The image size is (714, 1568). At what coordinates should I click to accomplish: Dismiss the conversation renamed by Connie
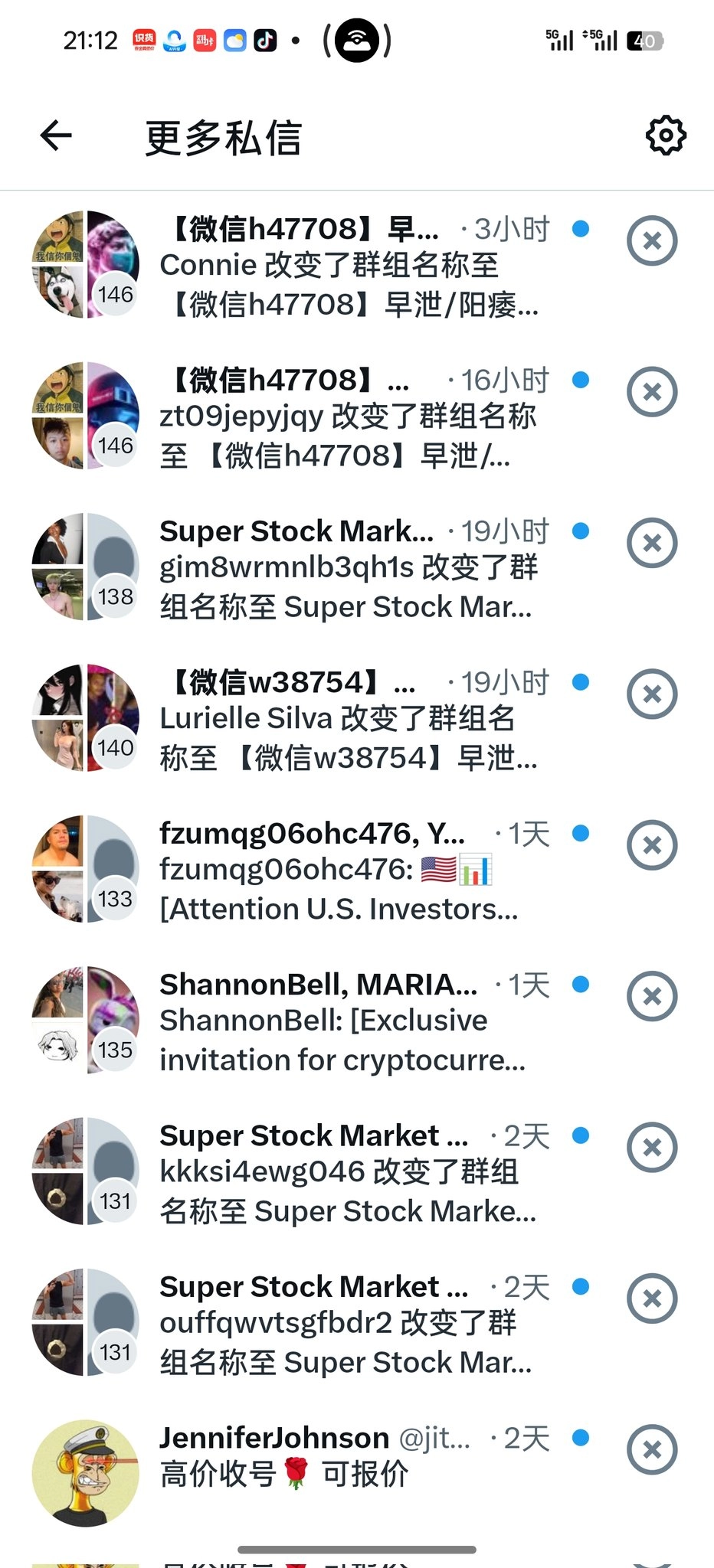click(651, 241)
